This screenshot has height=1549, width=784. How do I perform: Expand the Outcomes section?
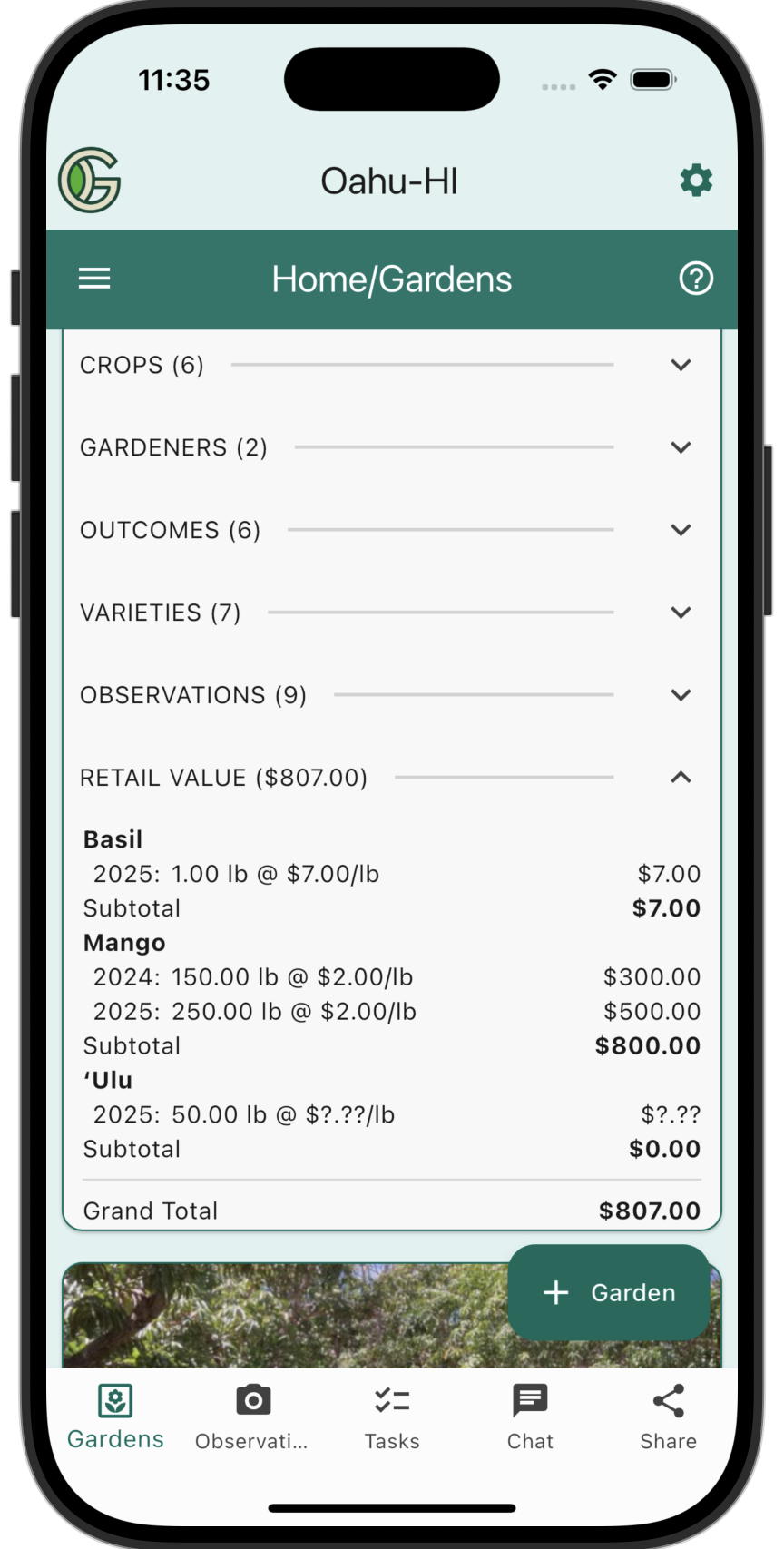click(x=681, y=530)
